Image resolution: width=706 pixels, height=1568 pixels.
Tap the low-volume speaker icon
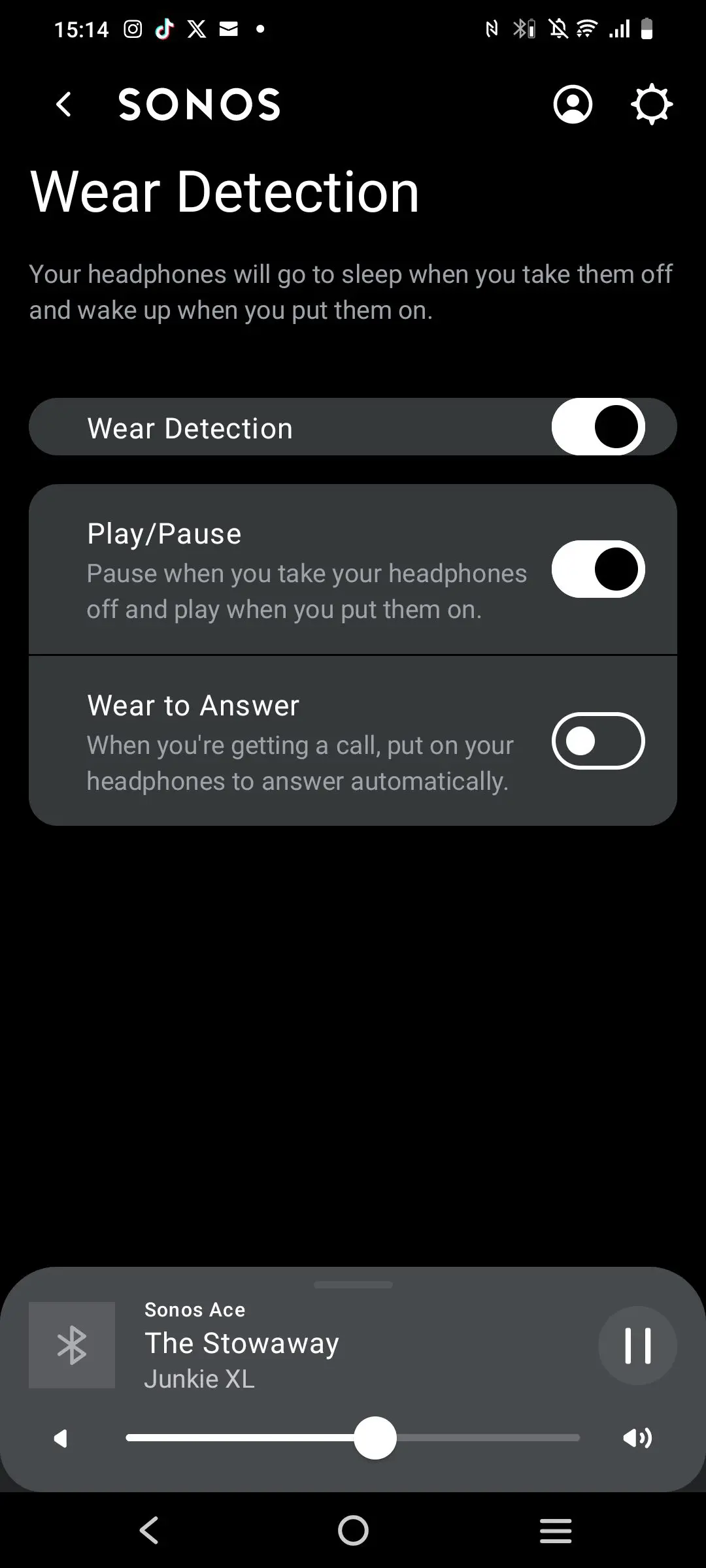[x=61, y=1438]
